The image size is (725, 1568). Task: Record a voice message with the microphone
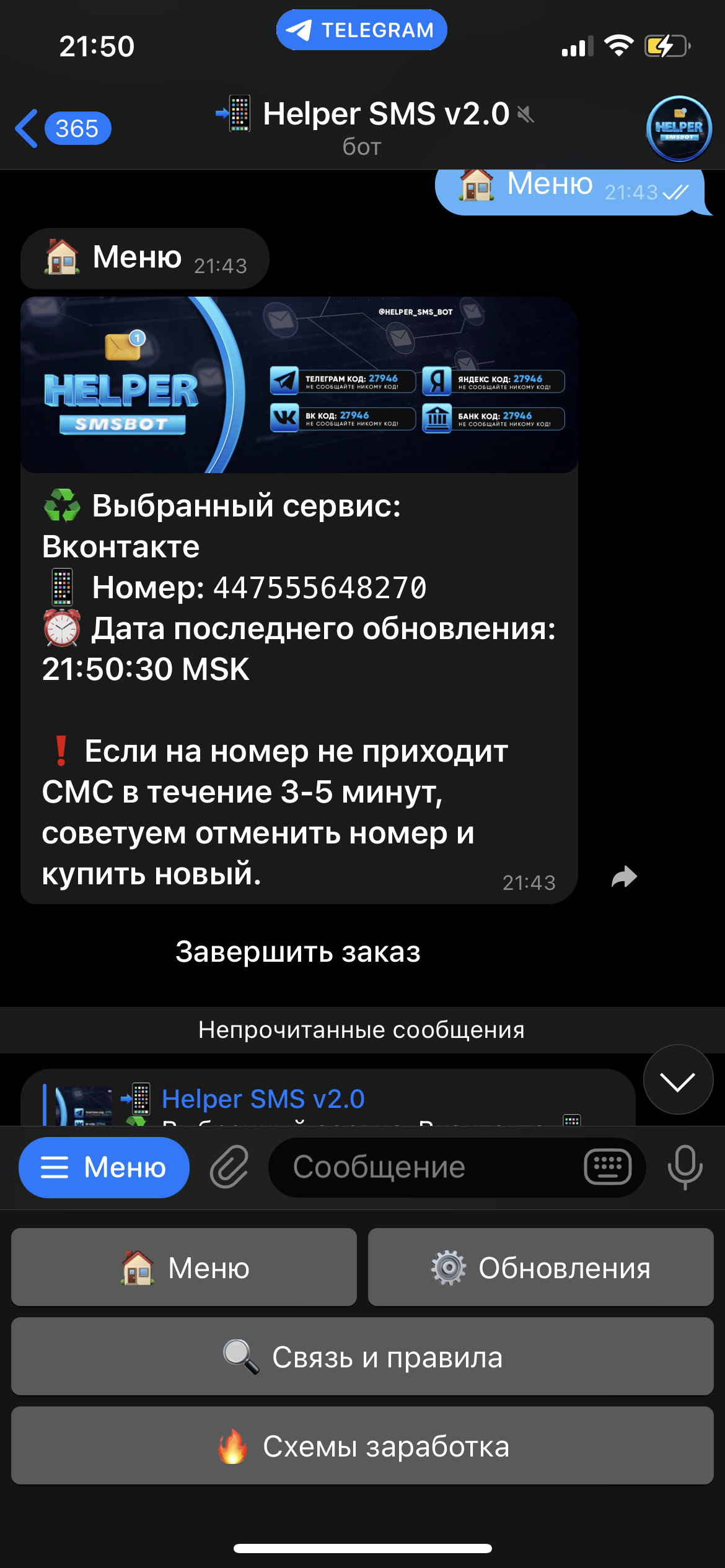click(685, 1167)
